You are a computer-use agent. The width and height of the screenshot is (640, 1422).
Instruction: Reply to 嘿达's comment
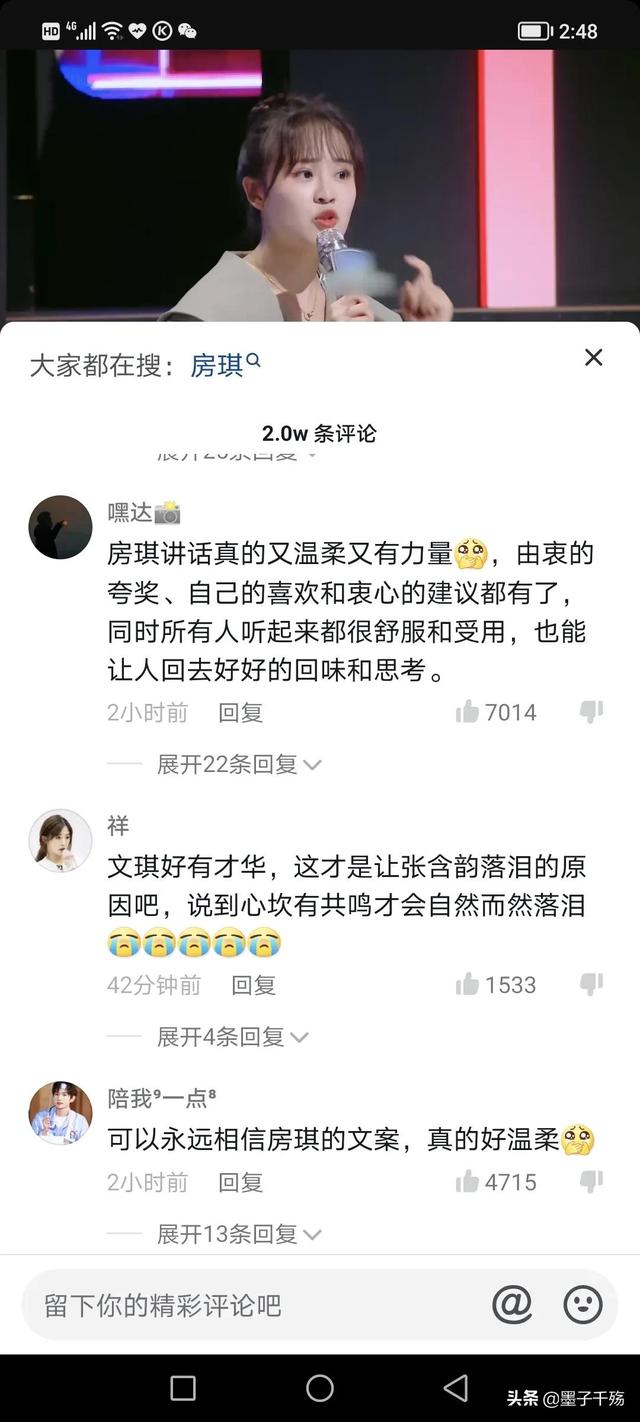point(241,713)
